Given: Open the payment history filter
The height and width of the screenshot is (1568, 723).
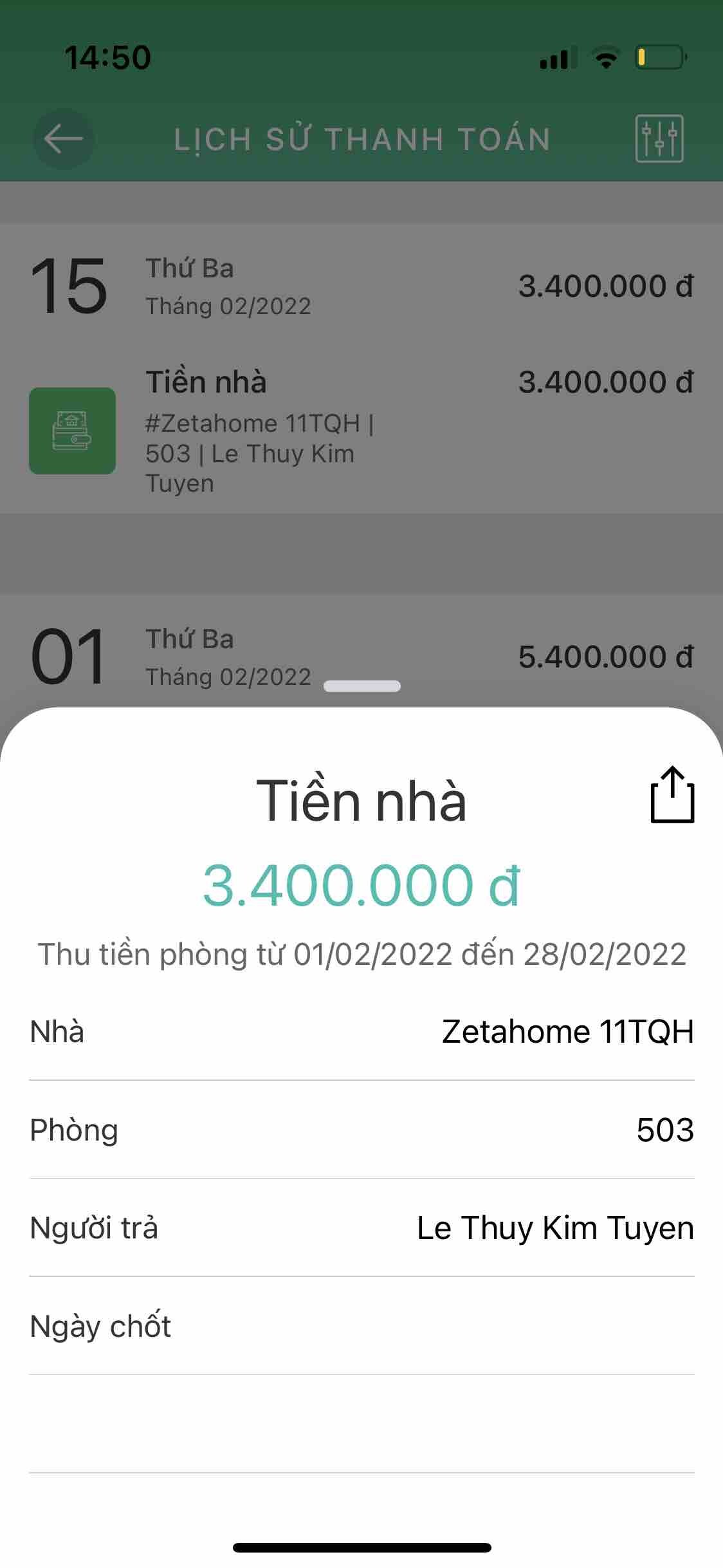Looking at the screenshot, I should pos(659,139).
